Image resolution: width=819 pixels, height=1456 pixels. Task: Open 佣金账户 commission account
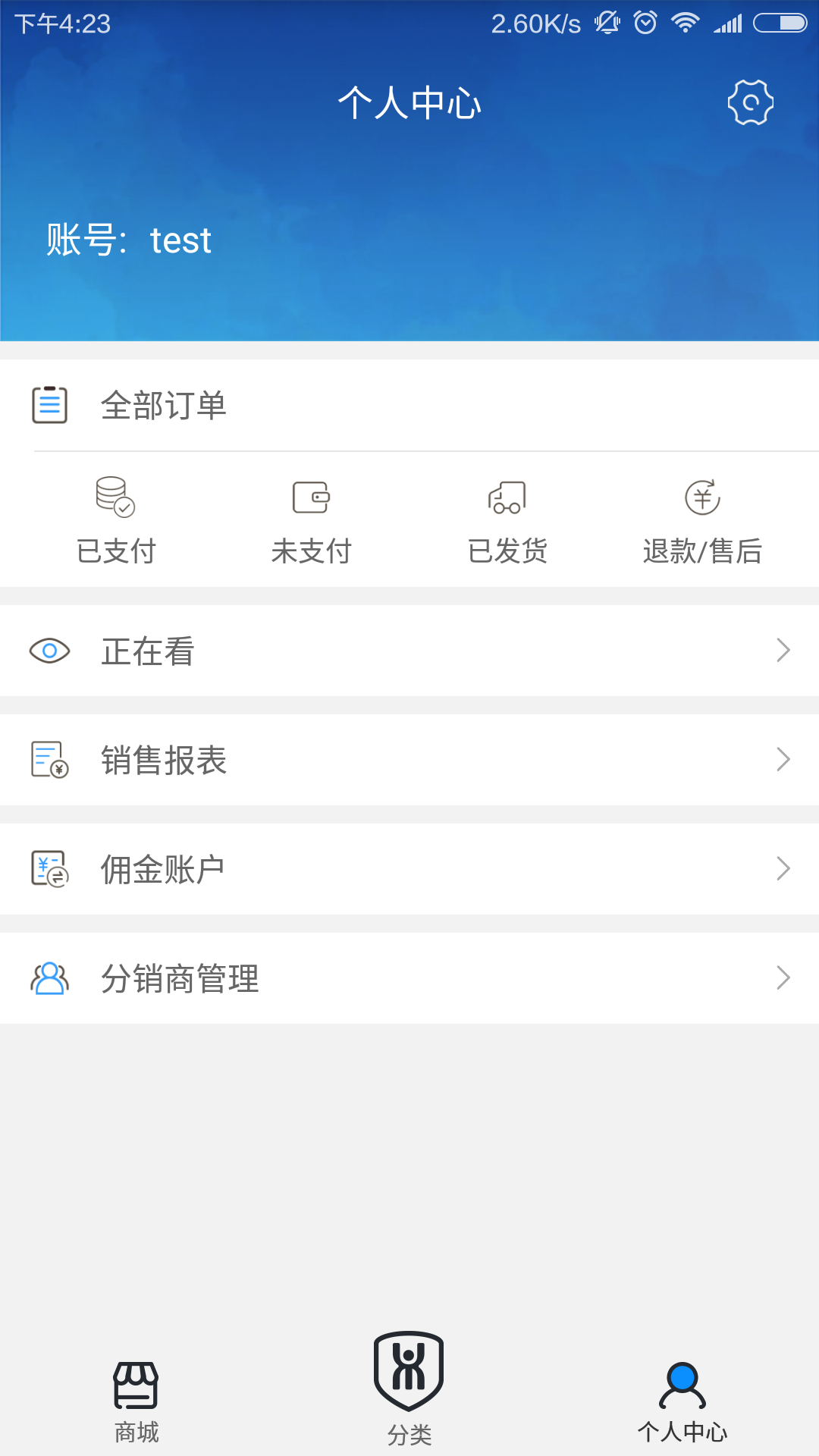tap(409, 869)
